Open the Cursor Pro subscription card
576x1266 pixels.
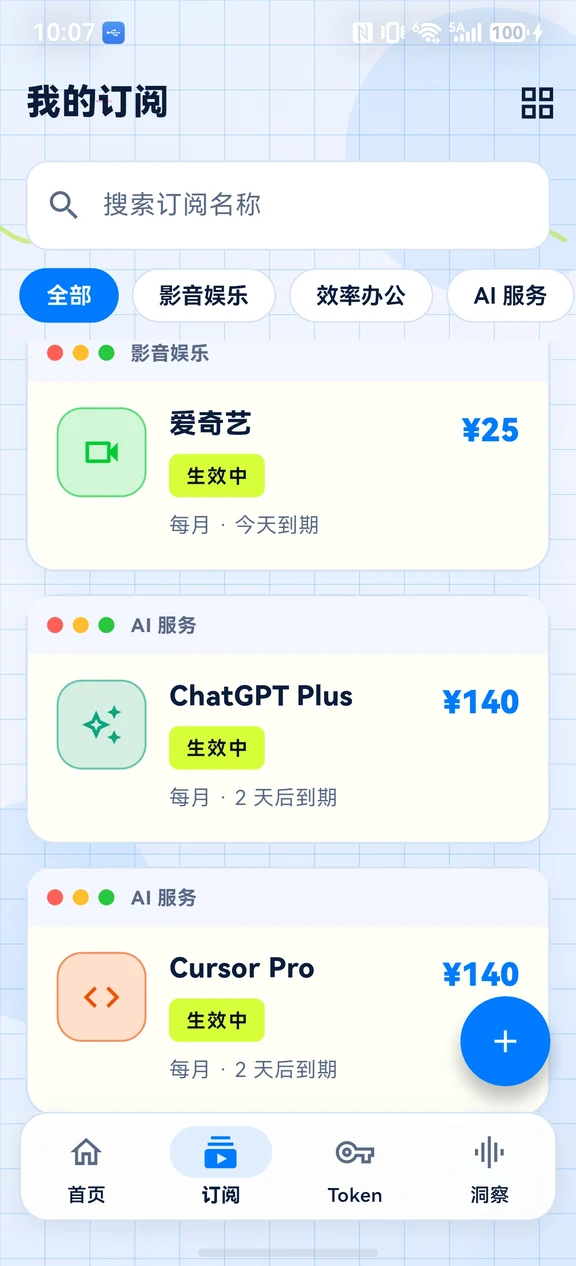(x=288, y=990)
